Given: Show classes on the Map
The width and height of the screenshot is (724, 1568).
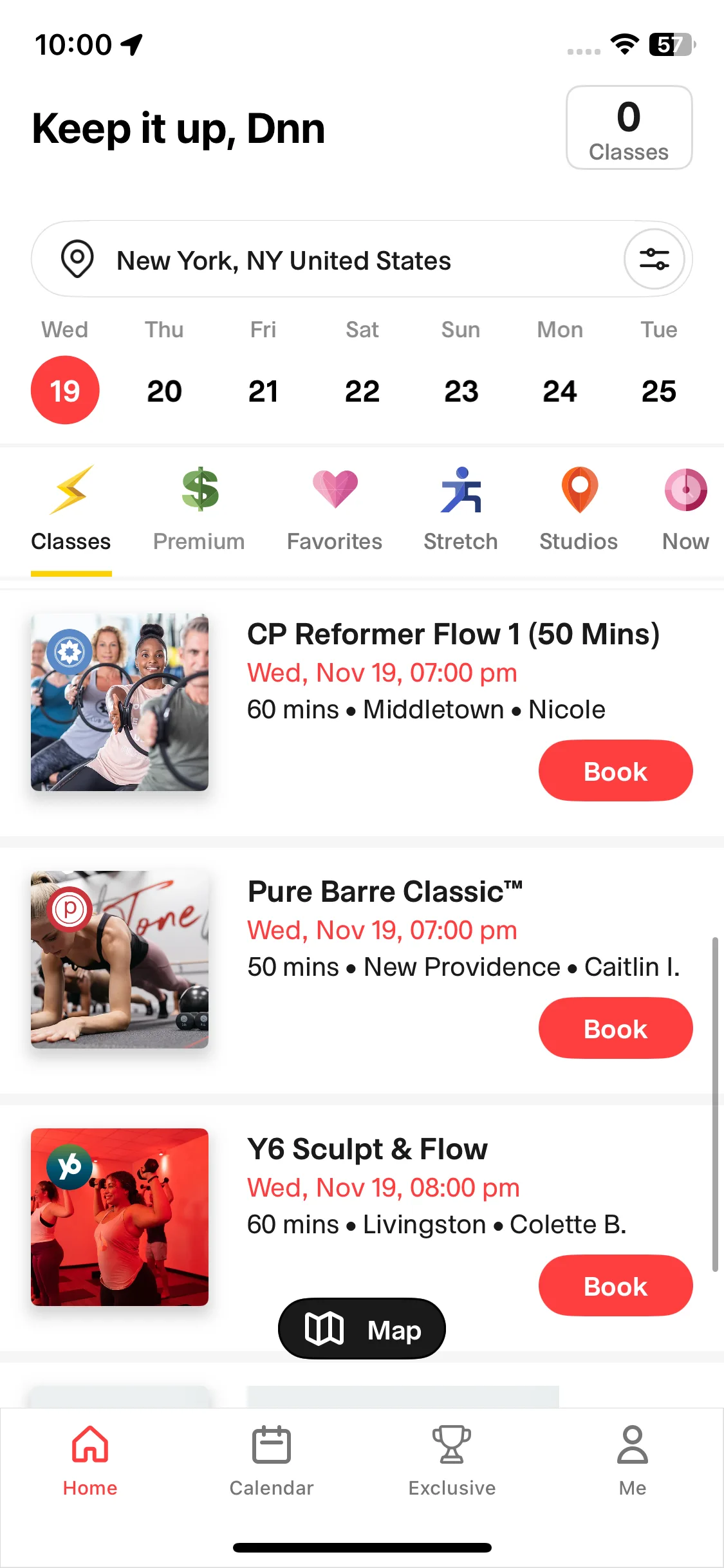Looking at the screenshot, I should tap(362, 1329).
